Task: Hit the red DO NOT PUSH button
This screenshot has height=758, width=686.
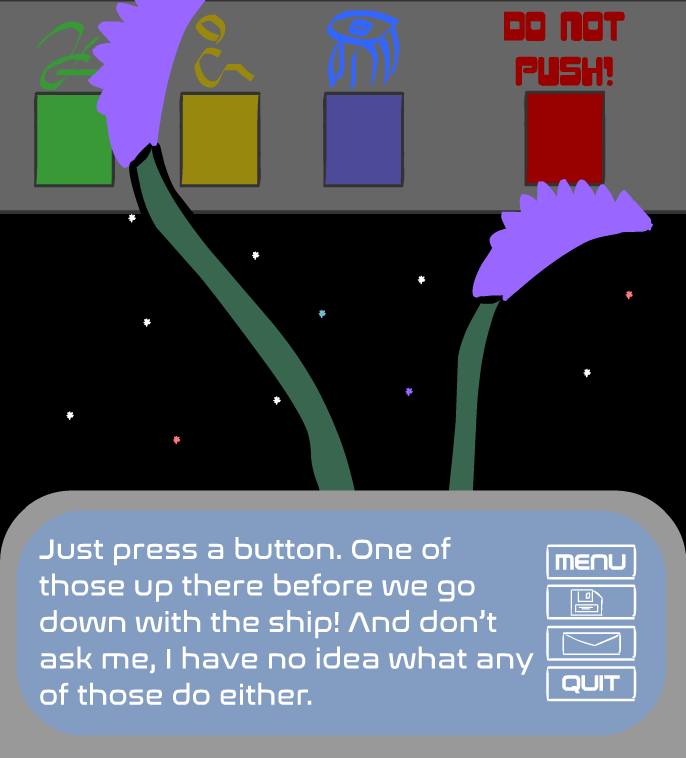Action: click(x=565, y=138)
